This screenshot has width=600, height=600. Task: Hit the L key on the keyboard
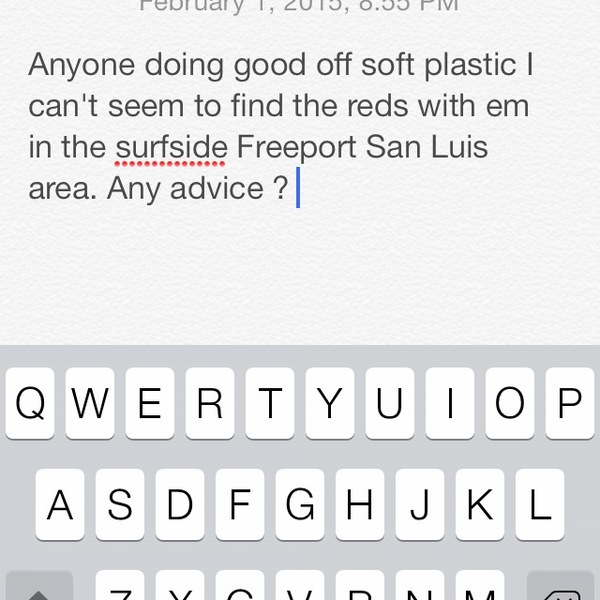540,505
